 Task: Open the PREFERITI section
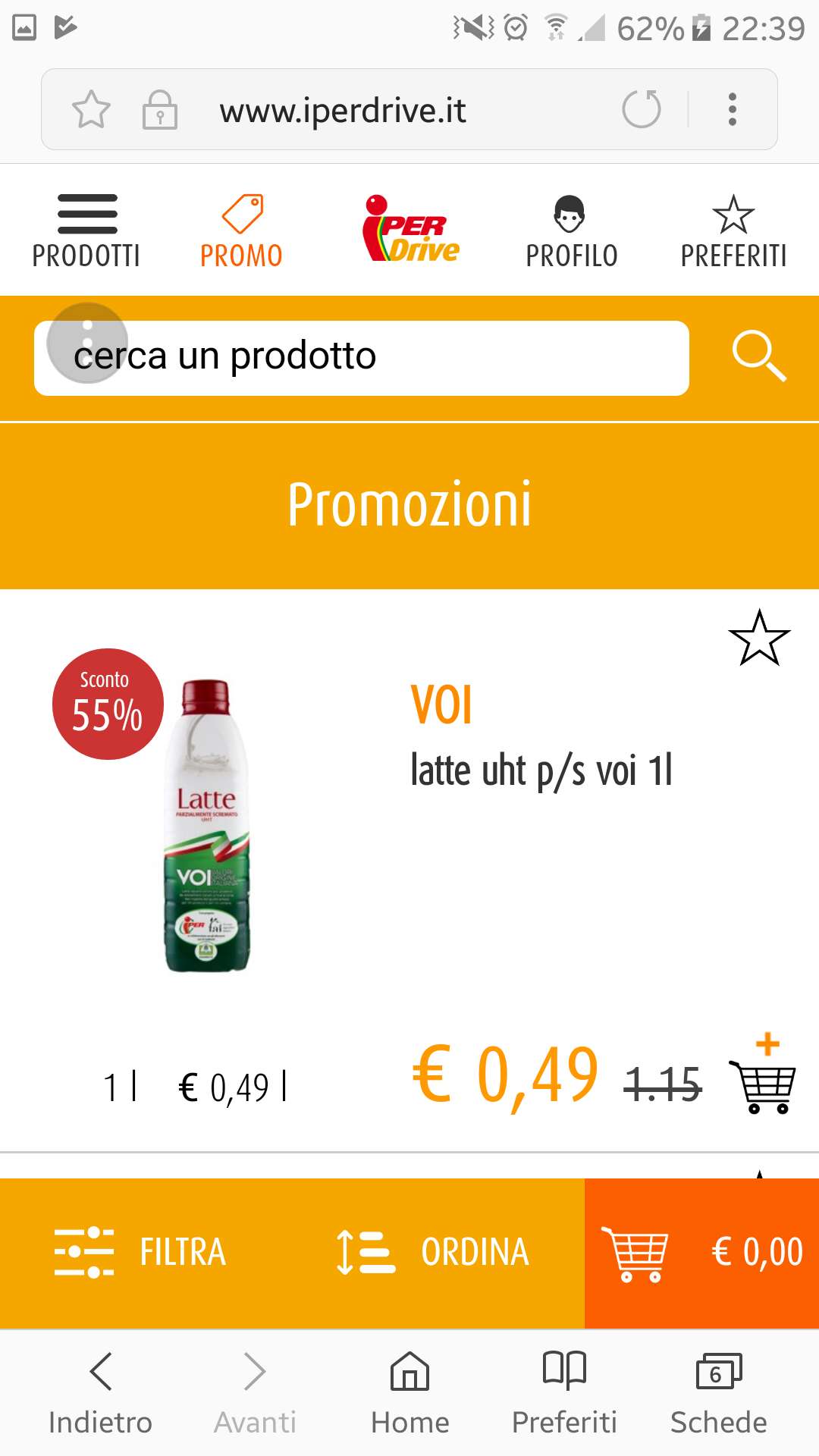click(x=733, y=231)
